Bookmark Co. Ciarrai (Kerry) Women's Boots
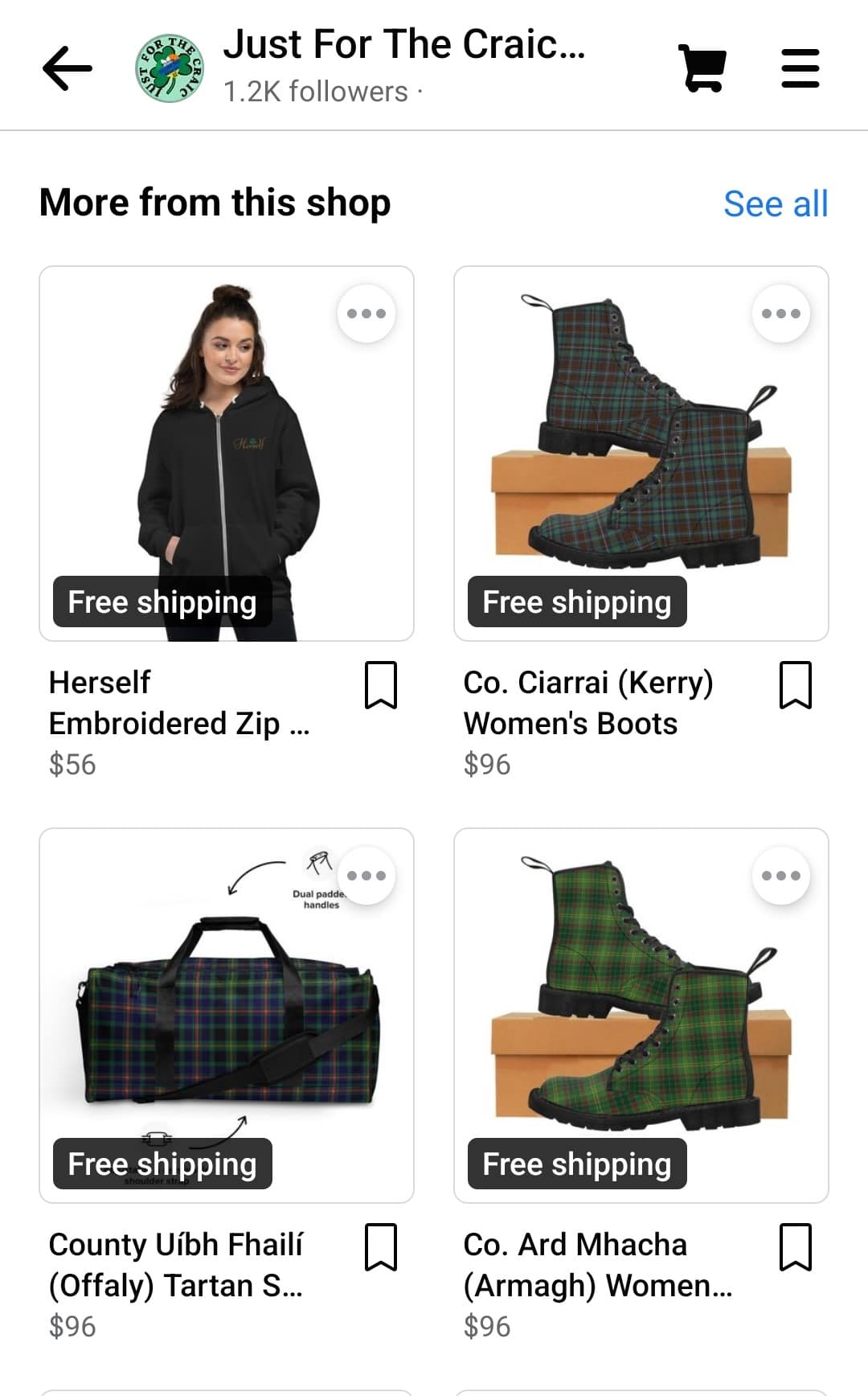 pyautogui.click(x=796, y=685)
